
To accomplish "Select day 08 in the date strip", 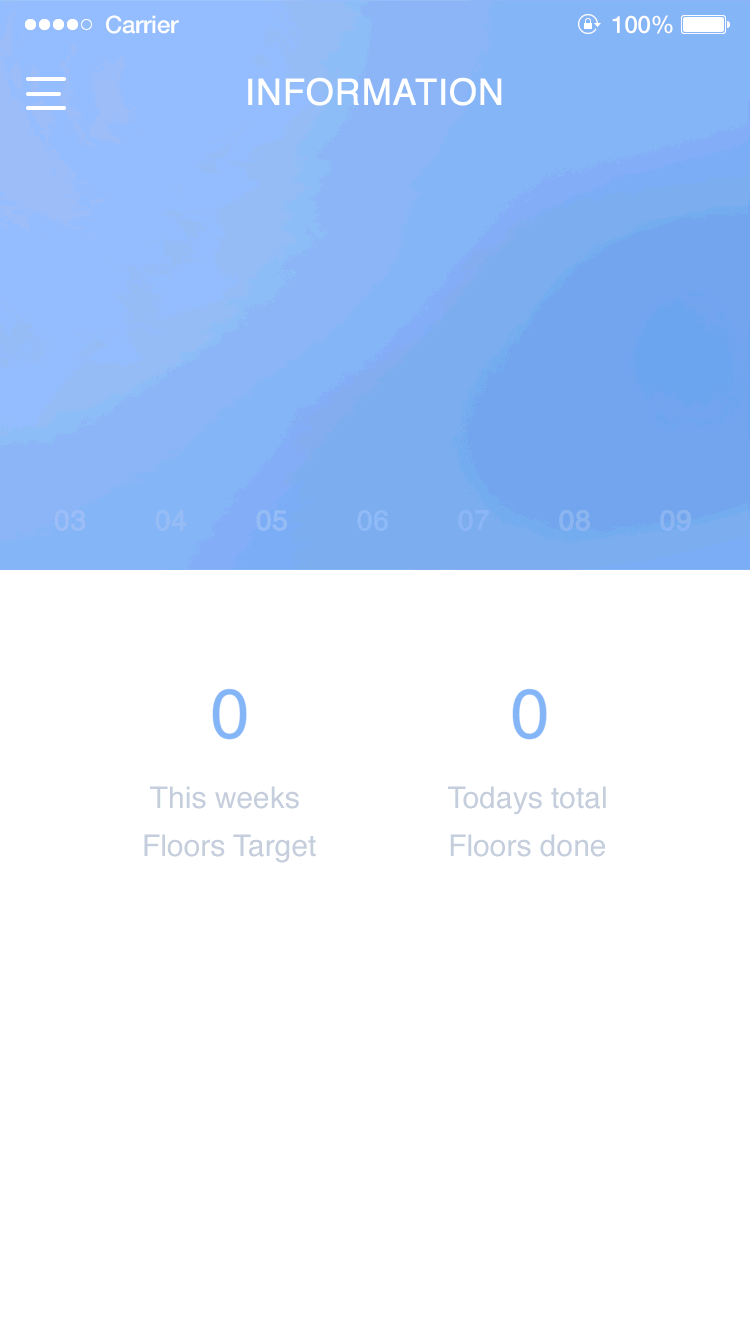I will [x=575, y=521].
